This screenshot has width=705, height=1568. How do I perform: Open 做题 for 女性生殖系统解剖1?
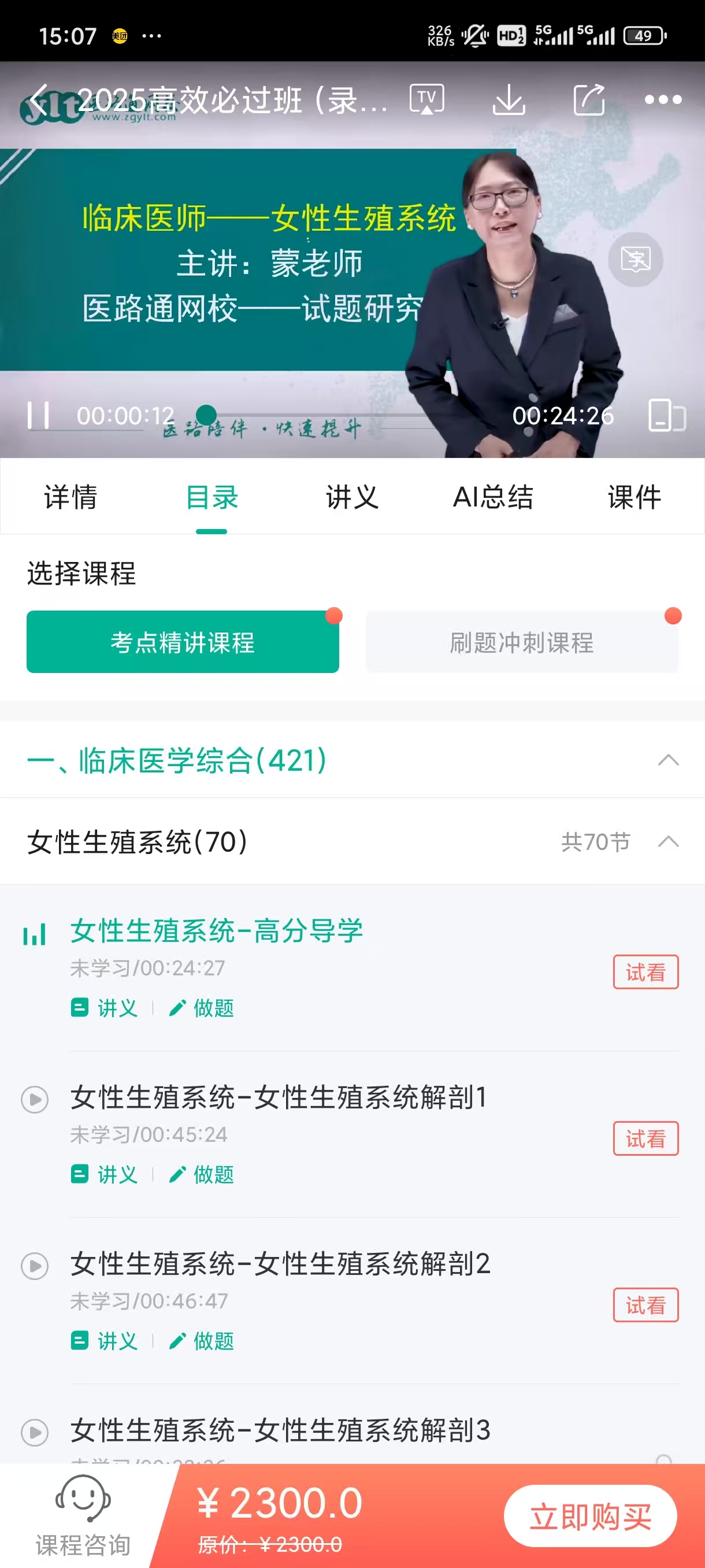[x=201, y=1174]
